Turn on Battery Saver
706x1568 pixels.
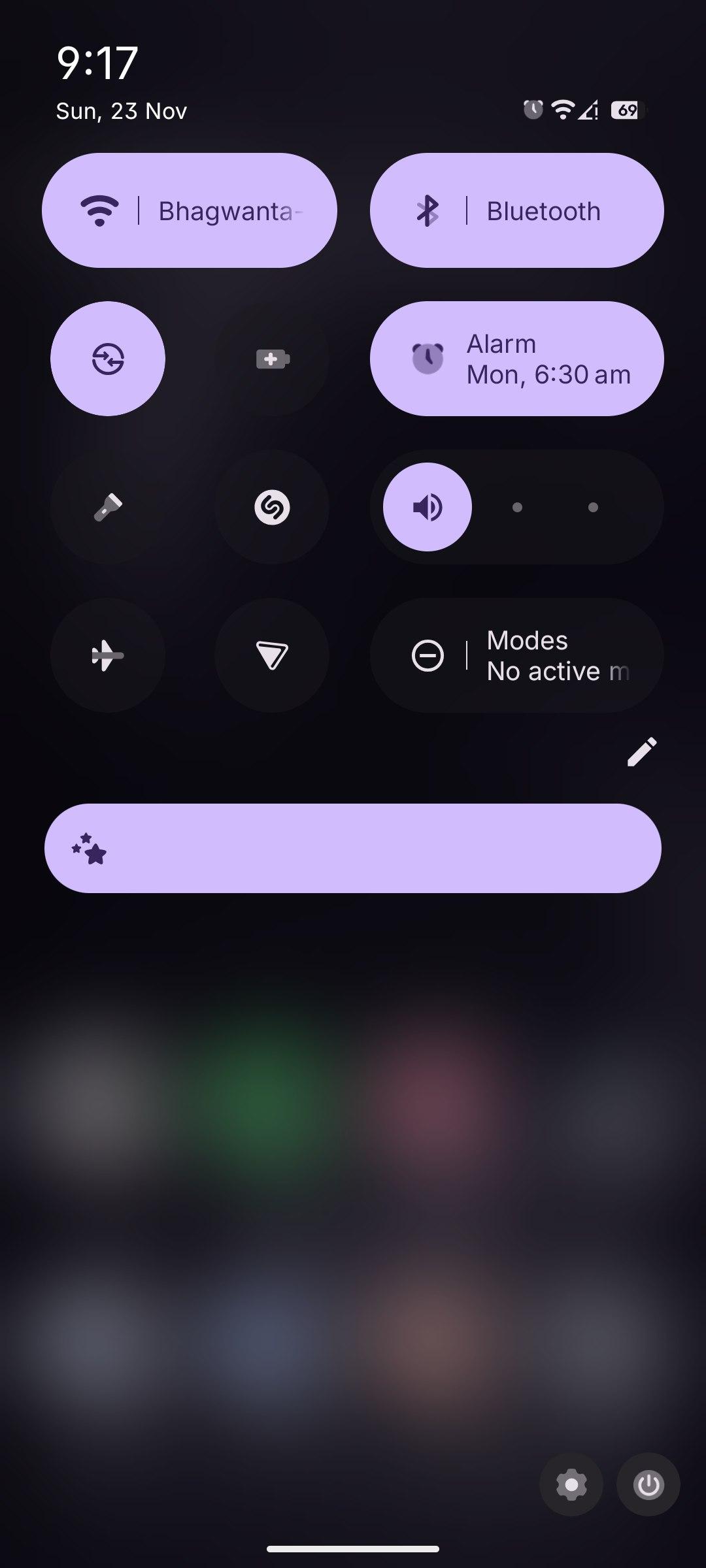pyautogui.click(x=272, y=359)
